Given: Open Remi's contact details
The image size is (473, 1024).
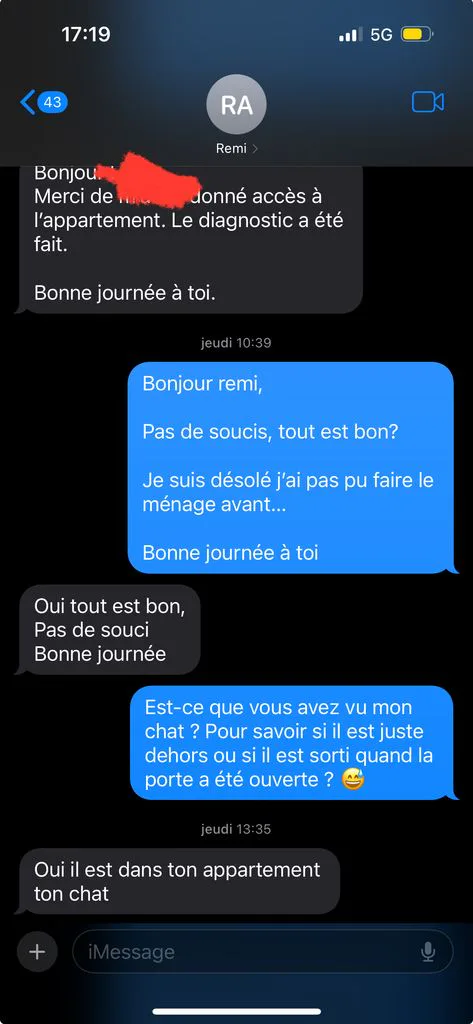Looking at the screenshot, I should (x=236, y=116).
